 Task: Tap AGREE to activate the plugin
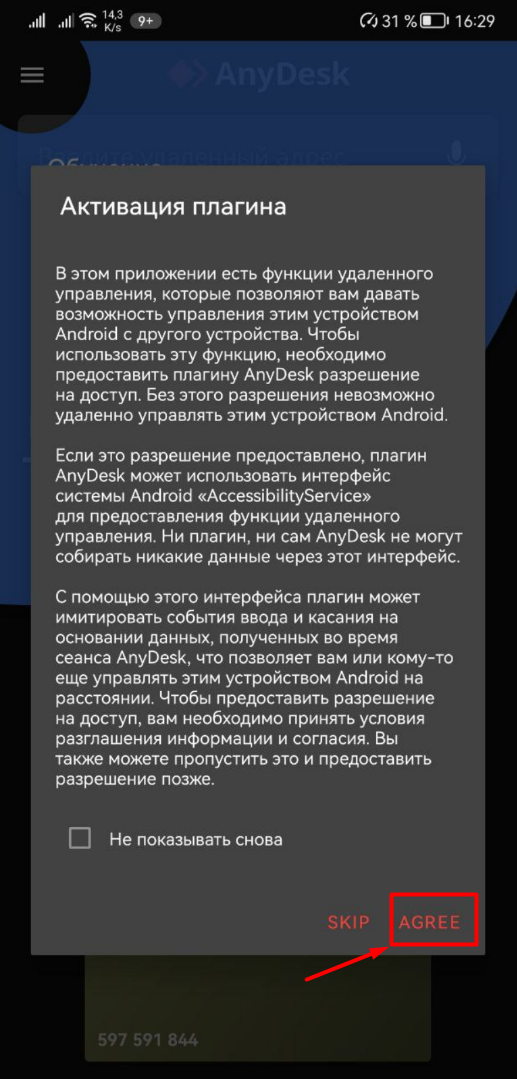(x=430, y=921)
